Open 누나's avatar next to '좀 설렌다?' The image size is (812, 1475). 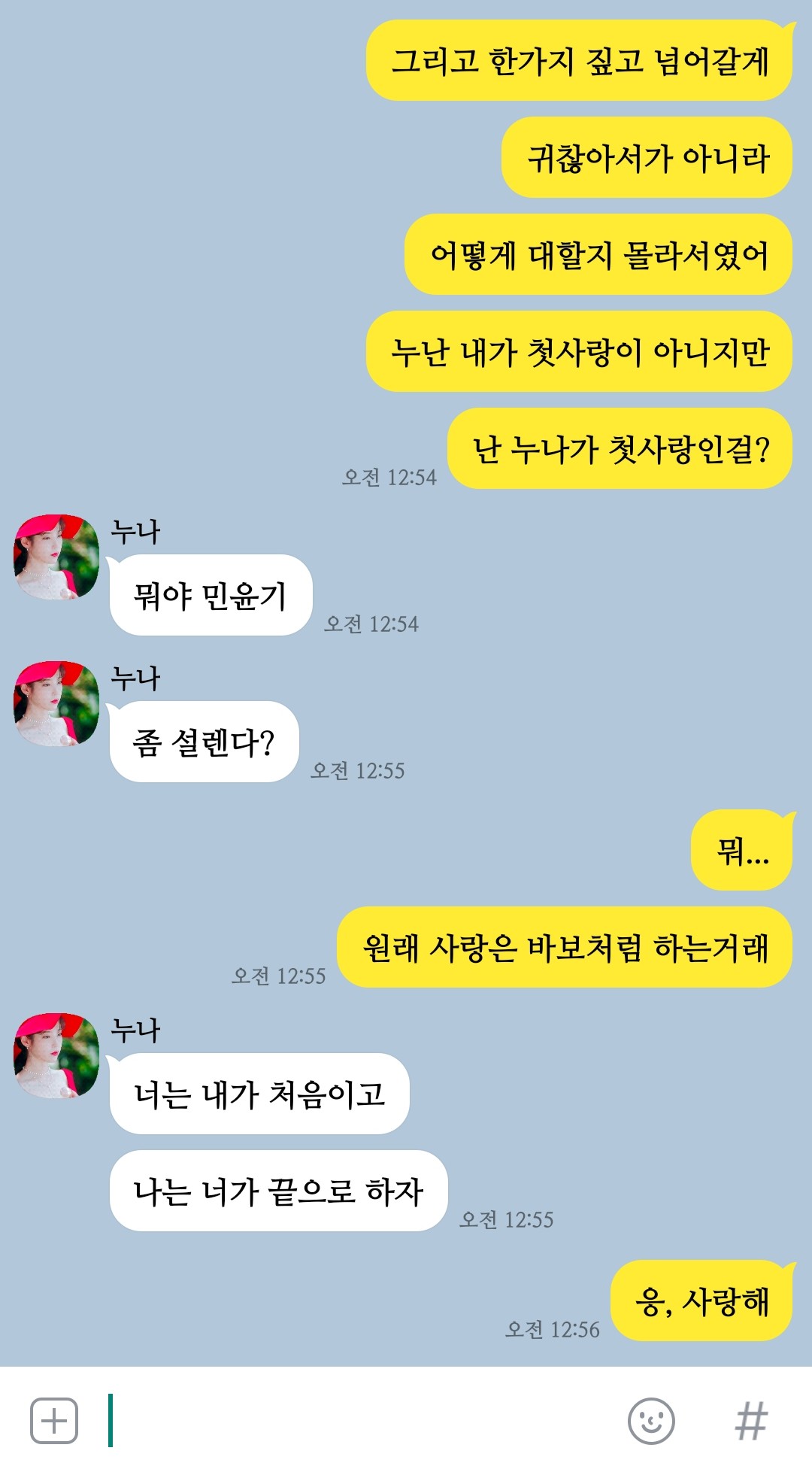(x=56, y=704)
